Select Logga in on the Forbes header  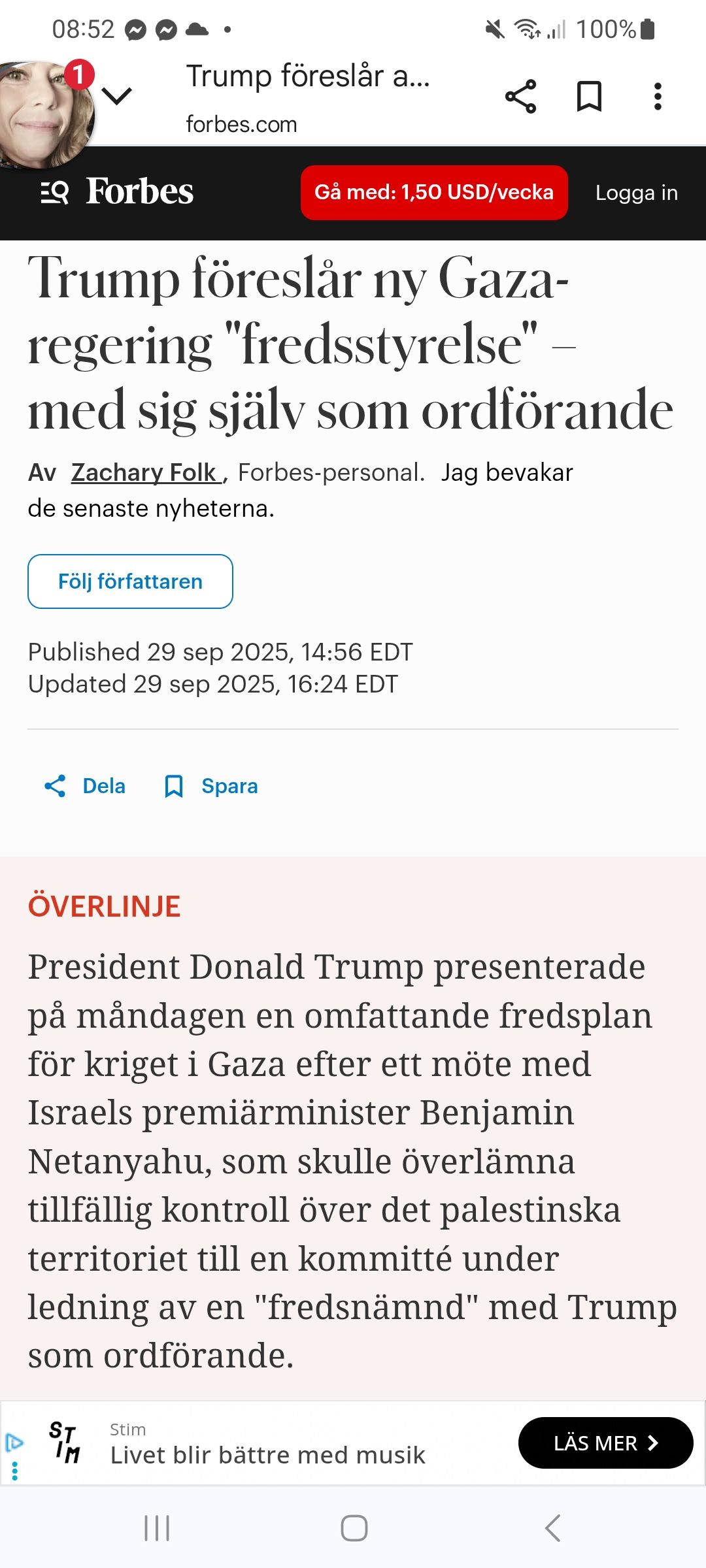point(636,193)
